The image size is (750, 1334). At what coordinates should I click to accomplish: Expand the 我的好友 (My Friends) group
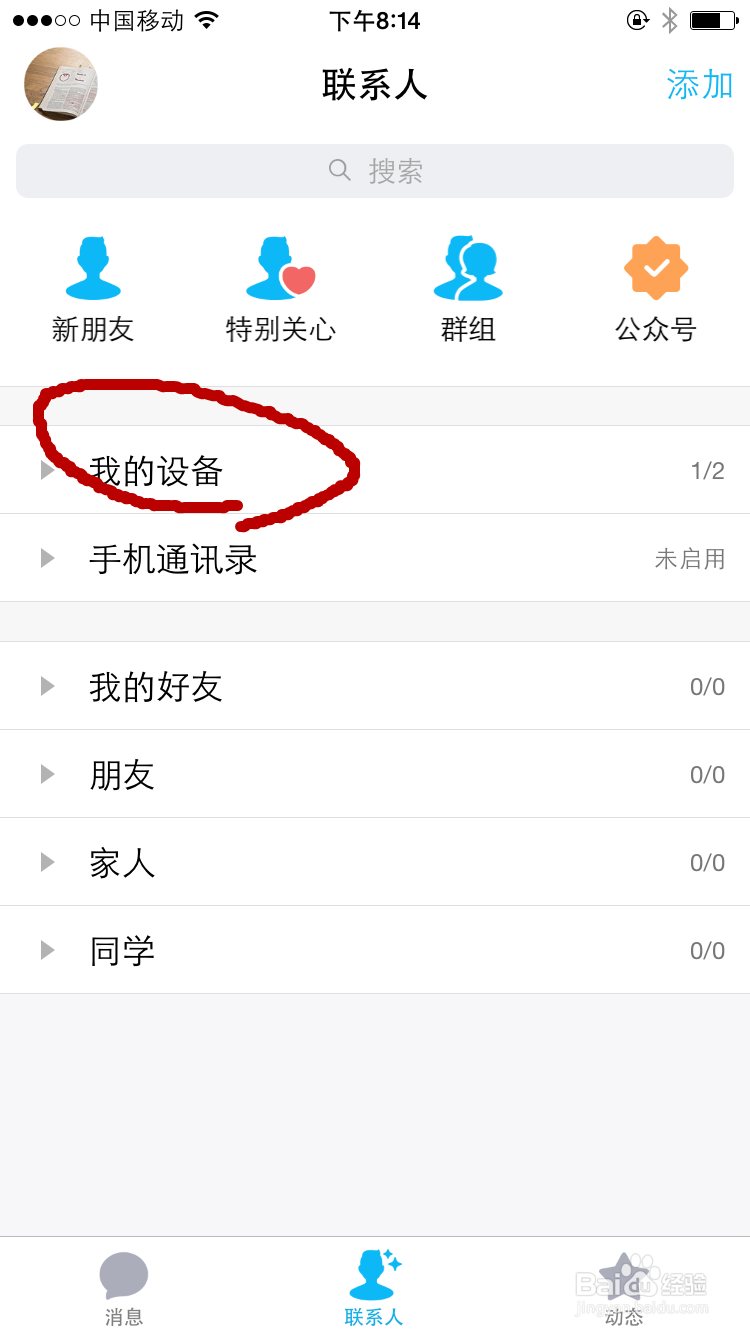[157, 686]
